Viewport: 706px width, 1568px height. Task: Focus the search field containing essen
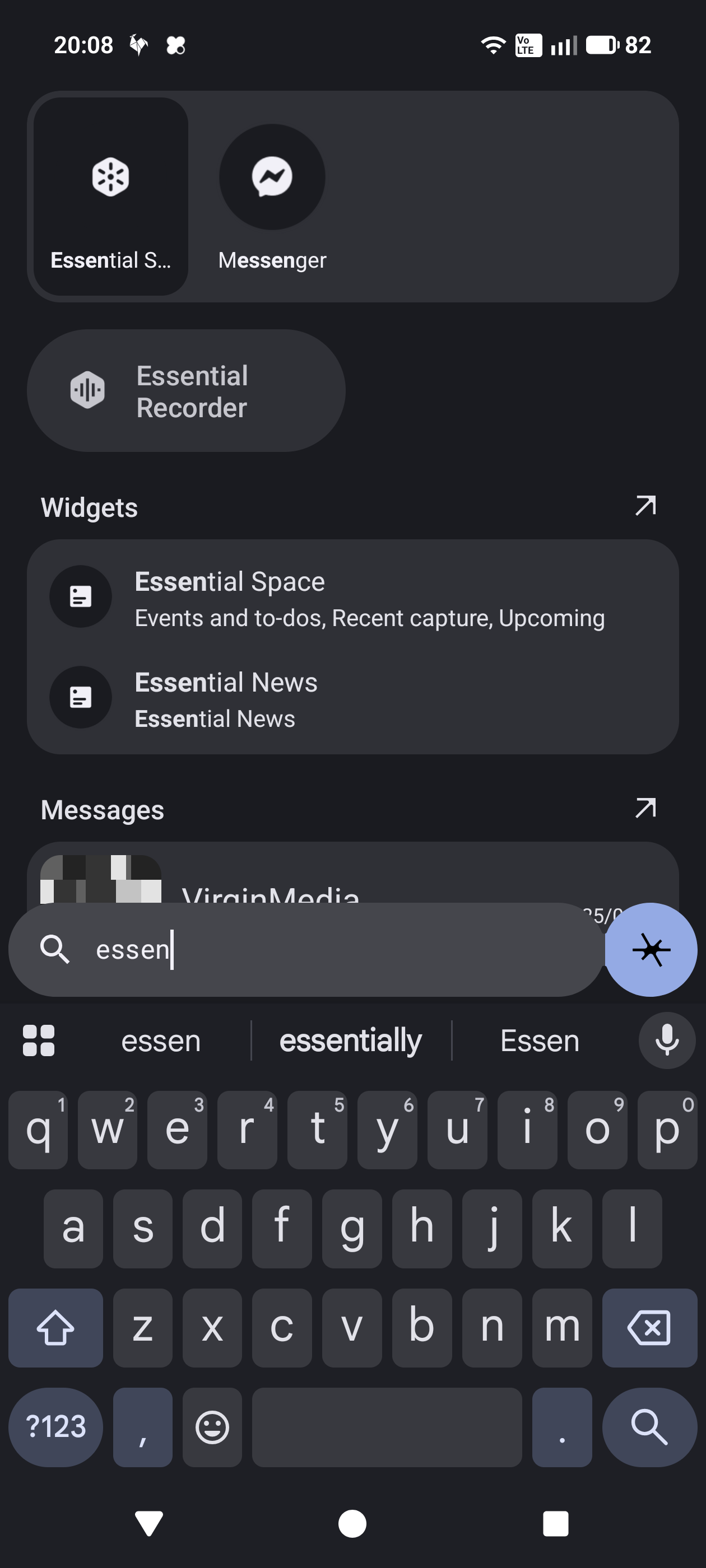[305, 949]
